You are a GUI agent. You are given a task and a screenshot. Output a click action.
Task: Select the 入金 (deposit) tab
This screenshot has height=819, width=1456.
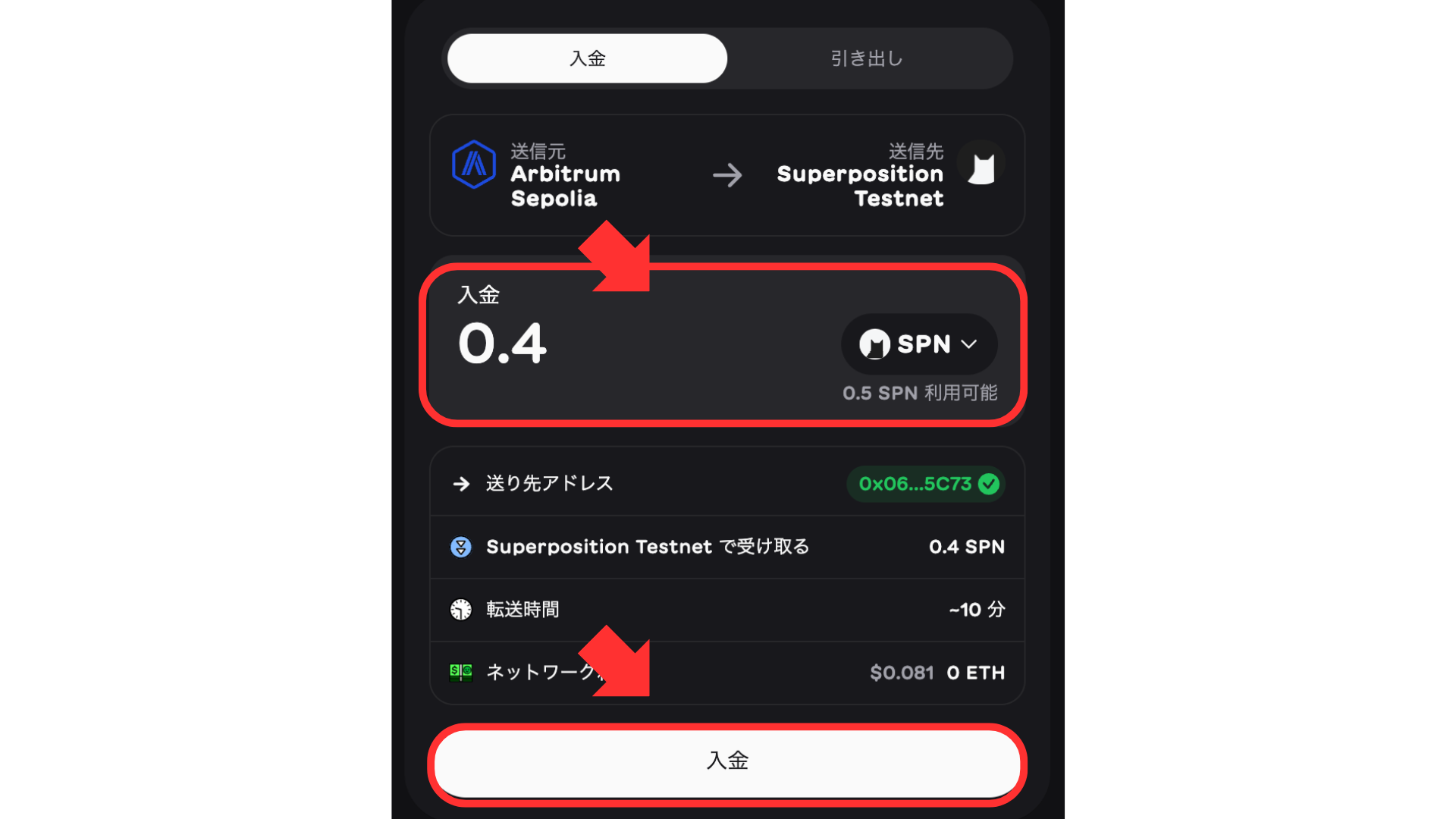[x=587, y=58]
